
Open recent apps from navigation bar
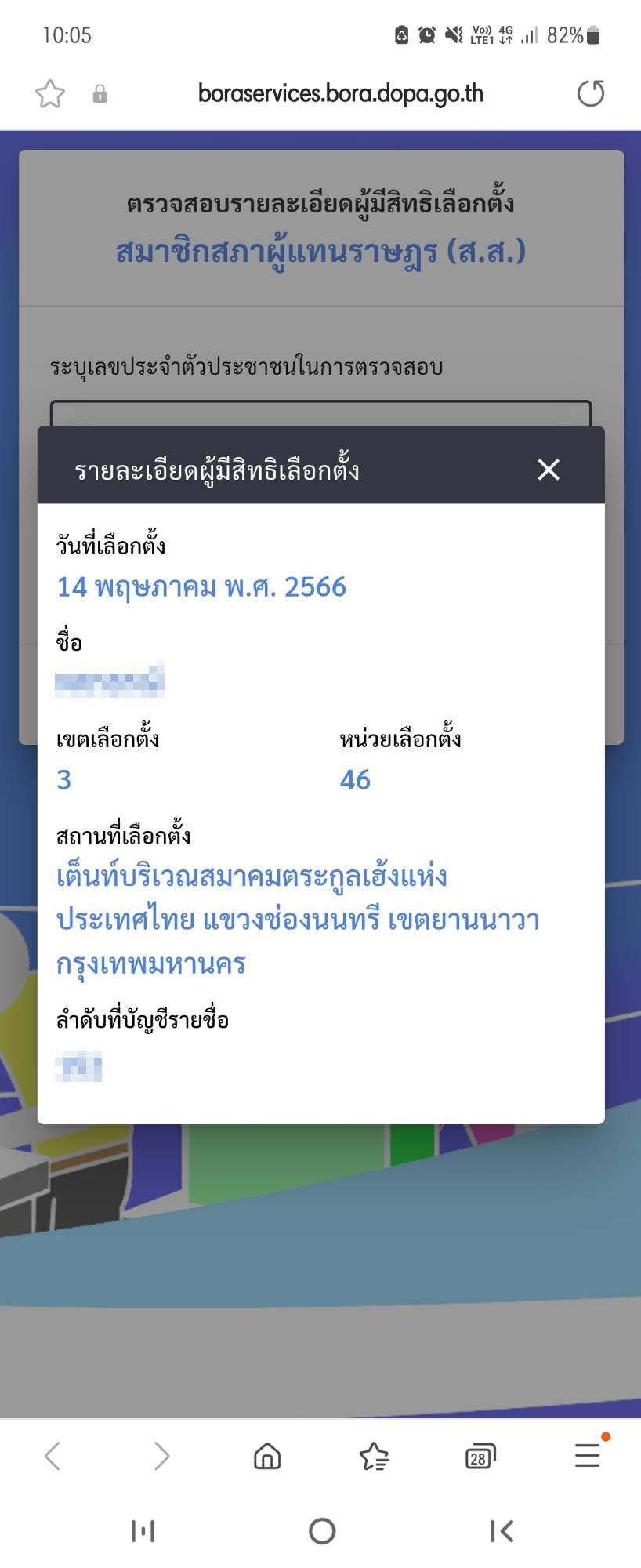pos(143,1530)
